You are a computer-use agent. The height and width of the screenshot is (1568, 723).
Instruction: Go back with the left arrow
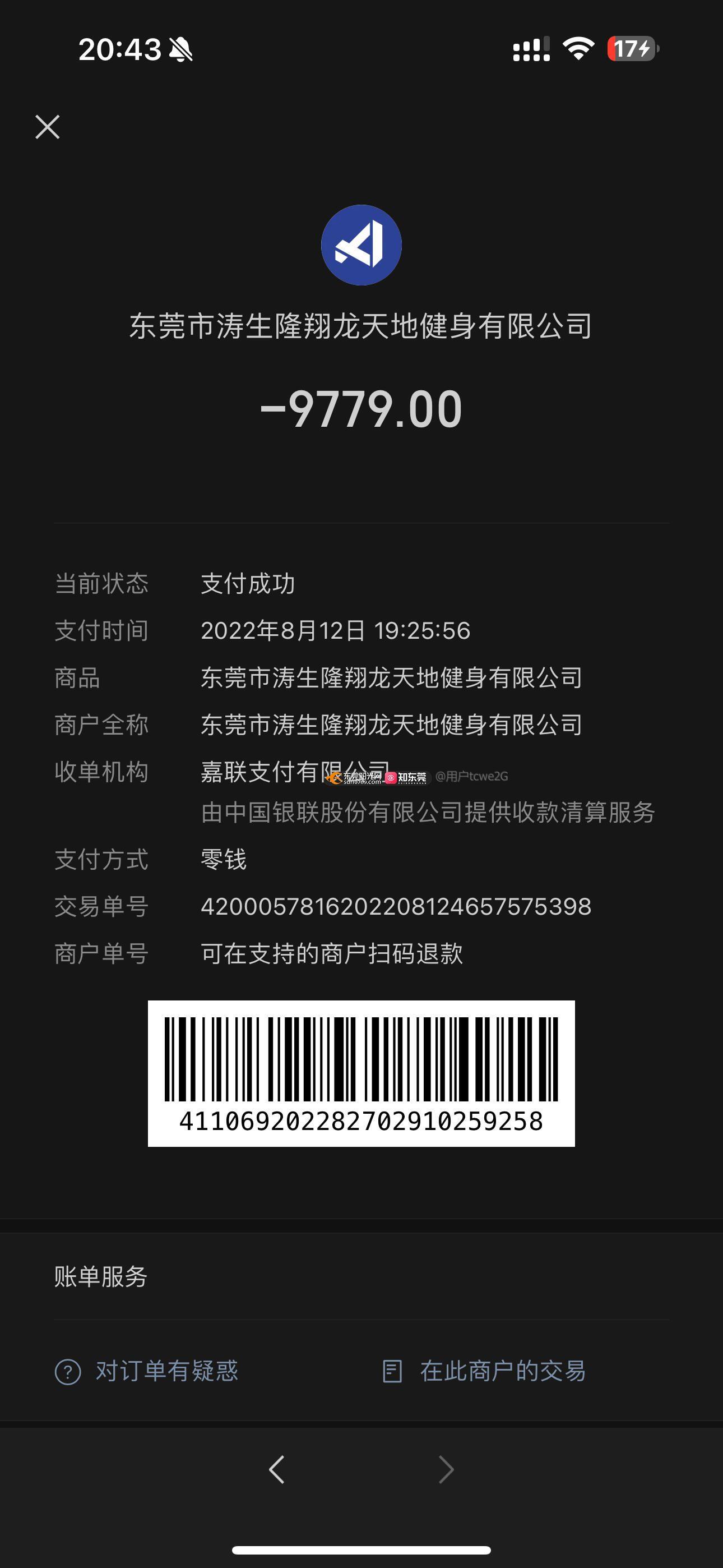277,1470
